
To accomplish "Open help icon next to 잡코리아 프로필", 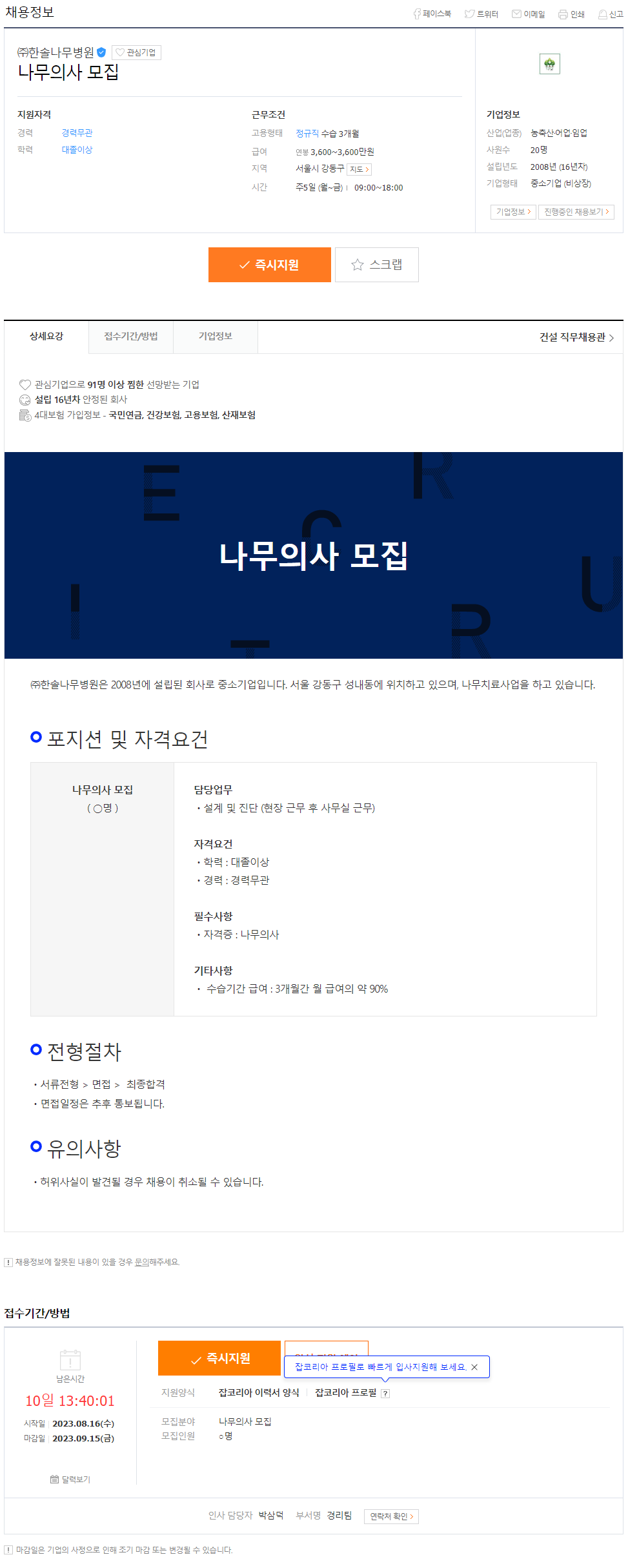I will coord(385,1394).
